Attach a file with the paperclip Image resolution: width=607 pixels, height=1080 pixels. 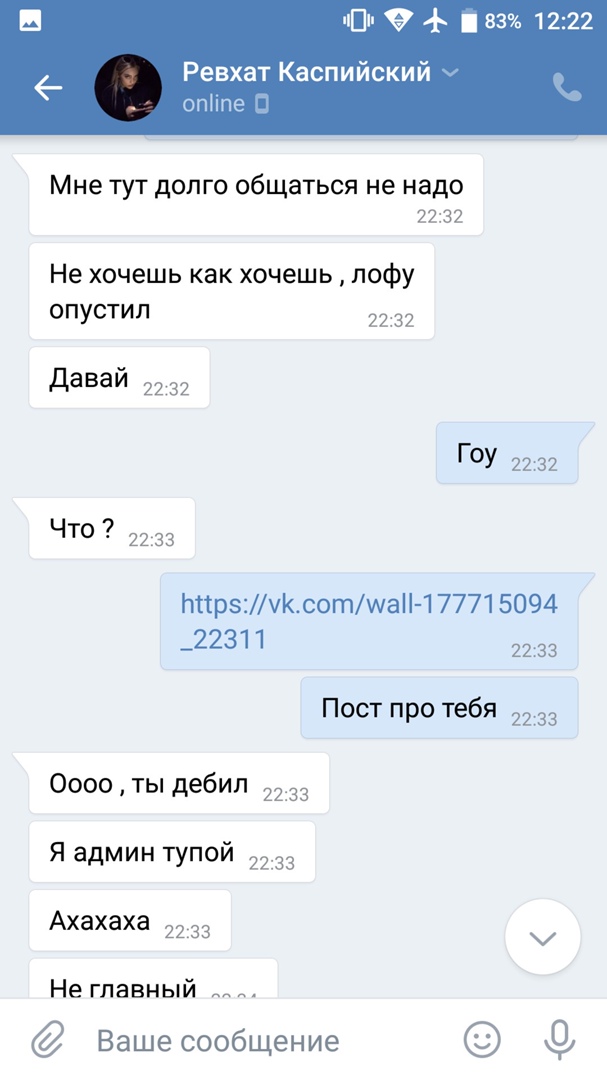click(47, 1040)
